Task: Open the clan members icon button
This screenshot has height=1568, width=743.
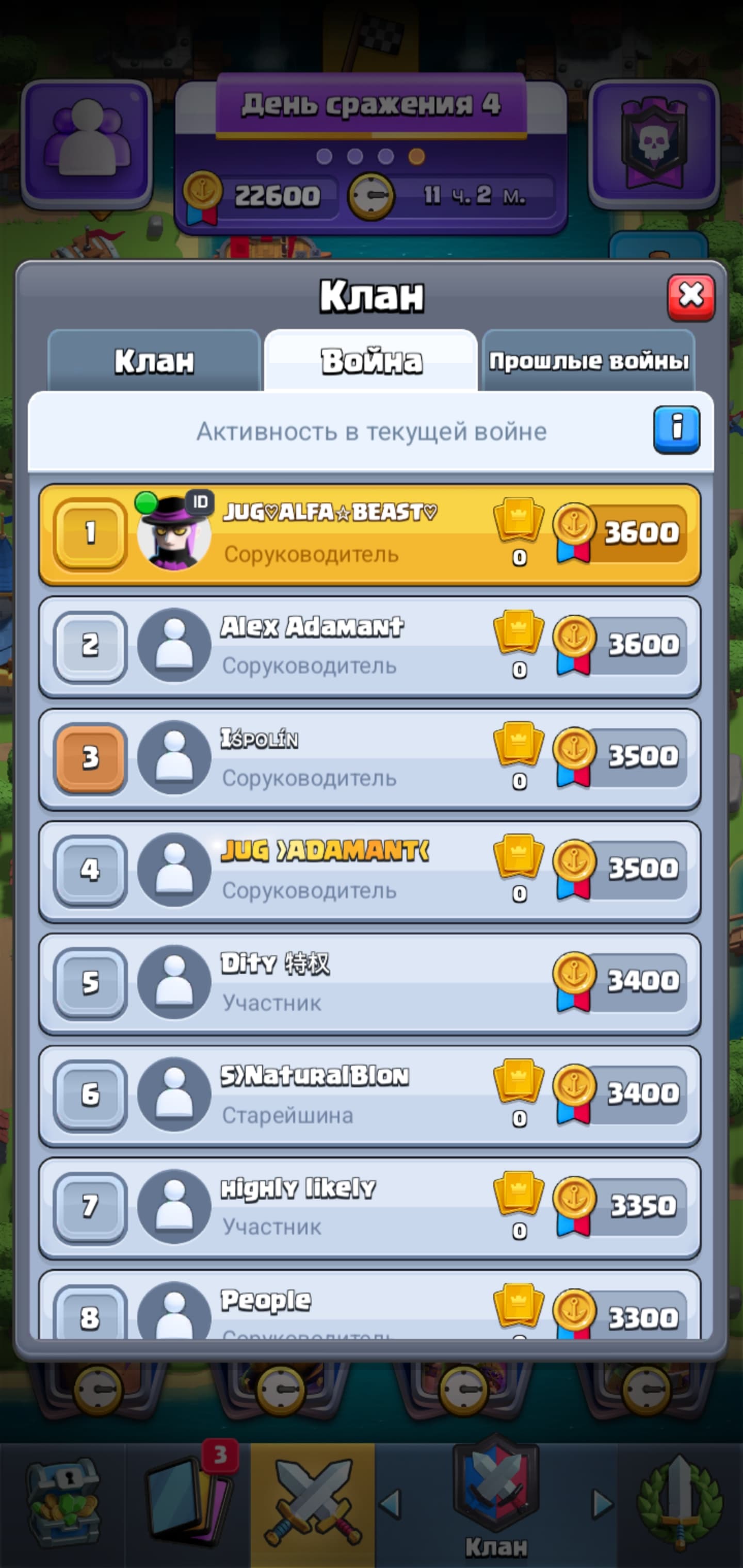Action: (87, 144)
